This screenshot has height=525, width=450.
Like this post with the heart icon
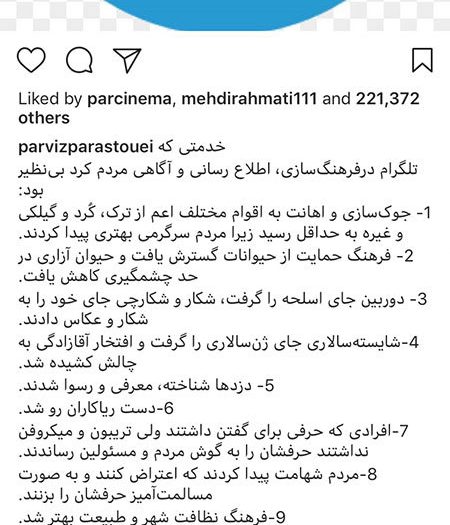pos(31,60)
